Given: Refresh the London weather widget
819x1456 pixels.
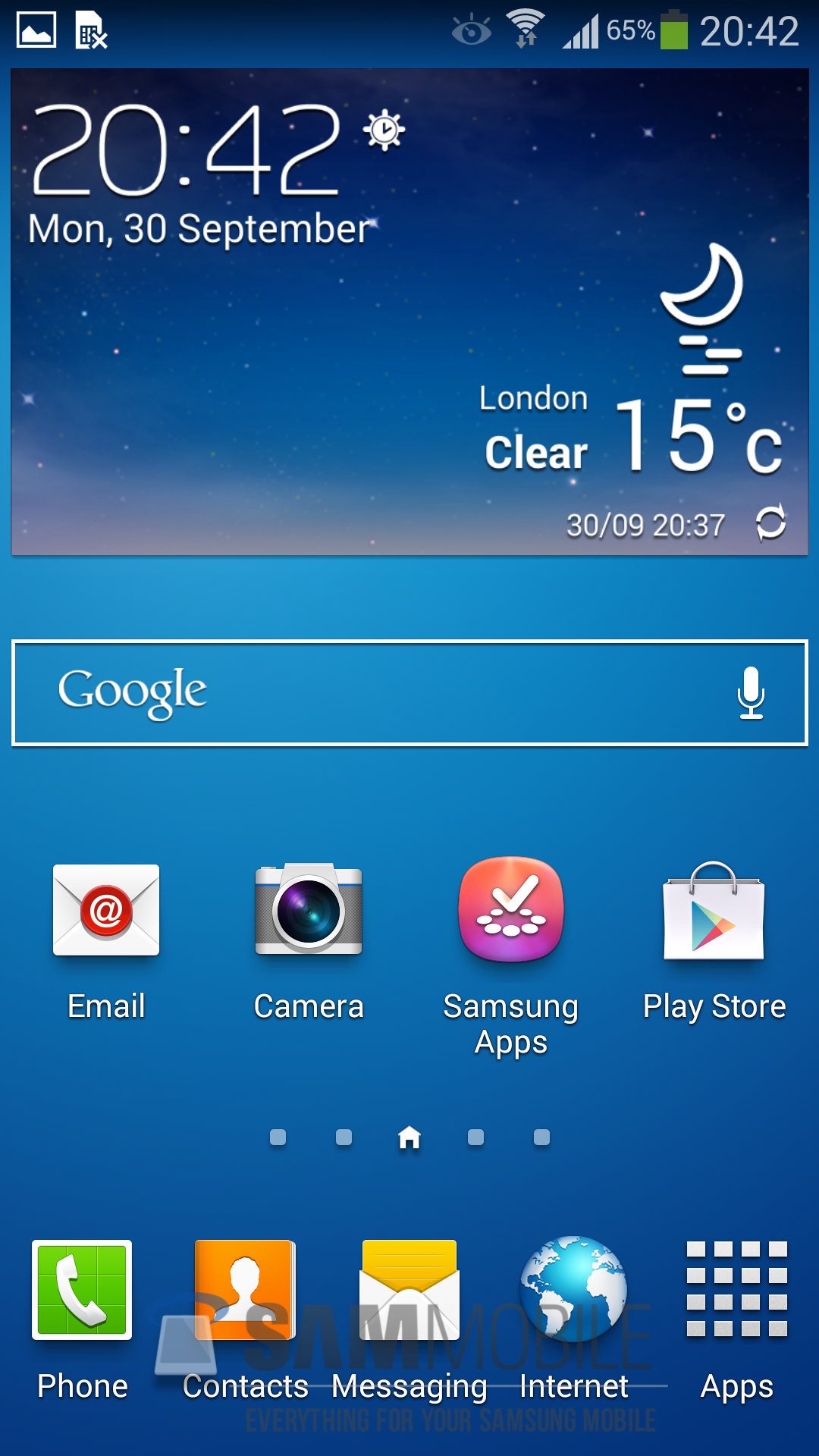Looking at the screenshot, I should (770, 523).
